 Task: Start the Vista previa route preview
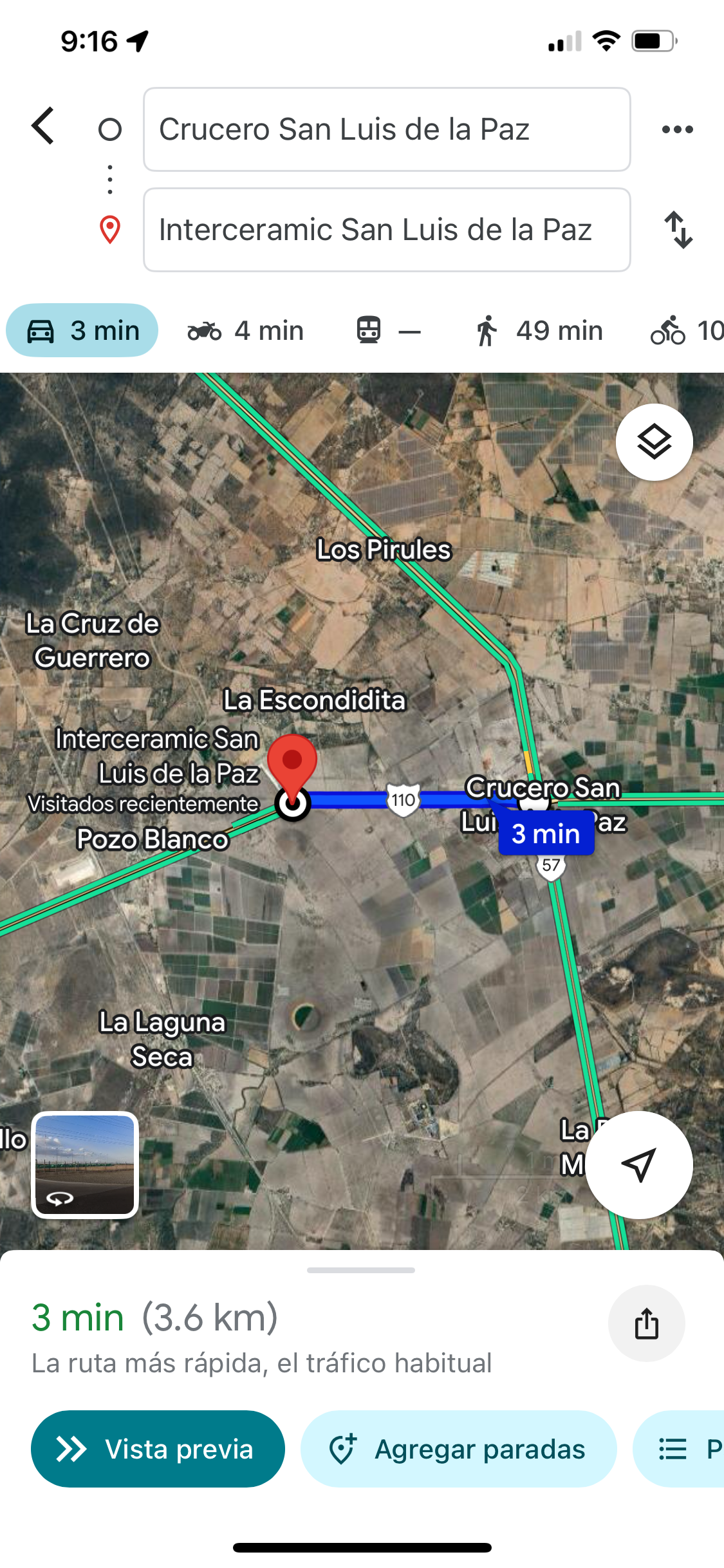coord(158,1449)
